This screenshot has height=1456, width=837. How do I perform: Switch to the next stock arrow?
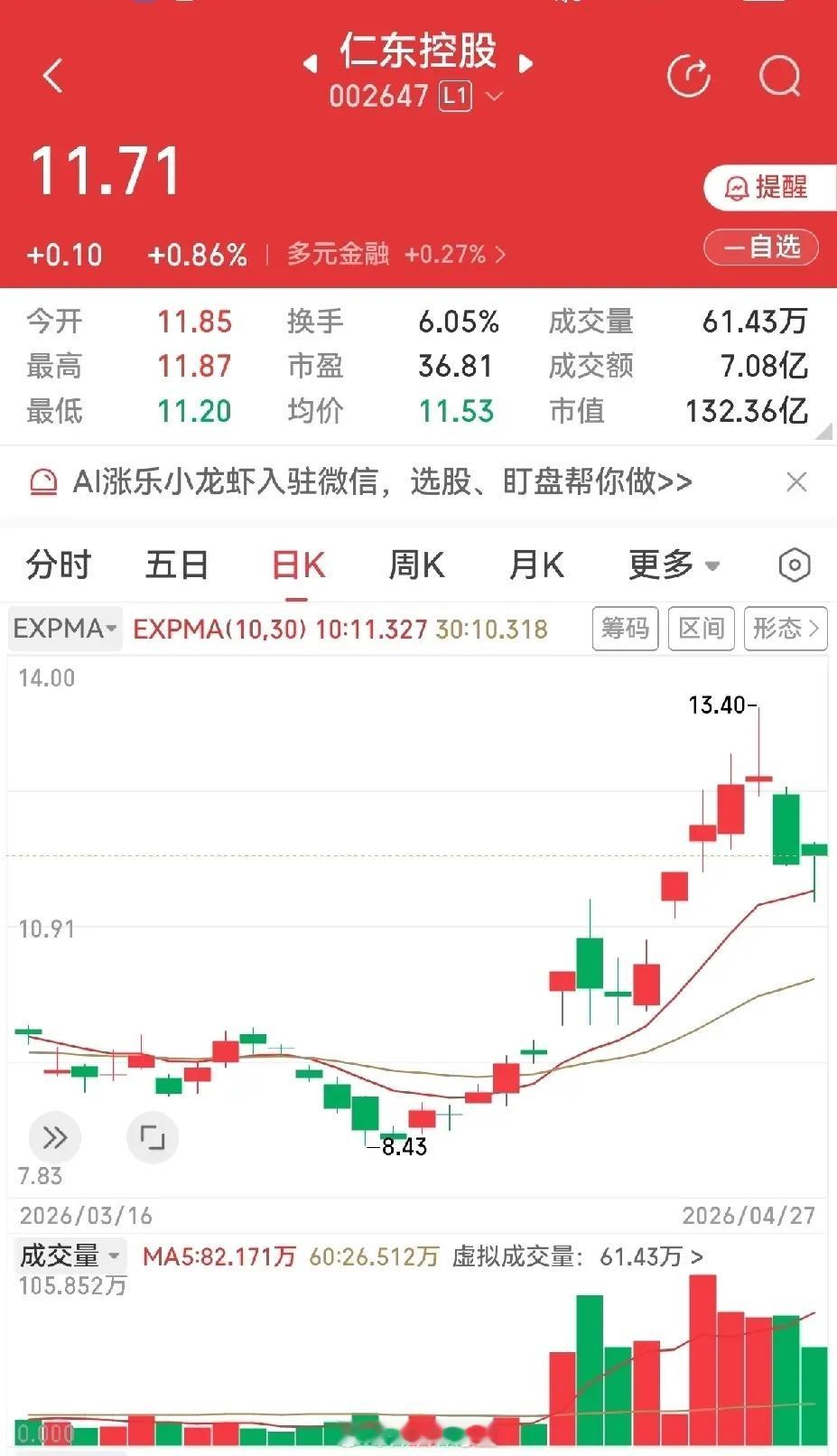(526, 63)
